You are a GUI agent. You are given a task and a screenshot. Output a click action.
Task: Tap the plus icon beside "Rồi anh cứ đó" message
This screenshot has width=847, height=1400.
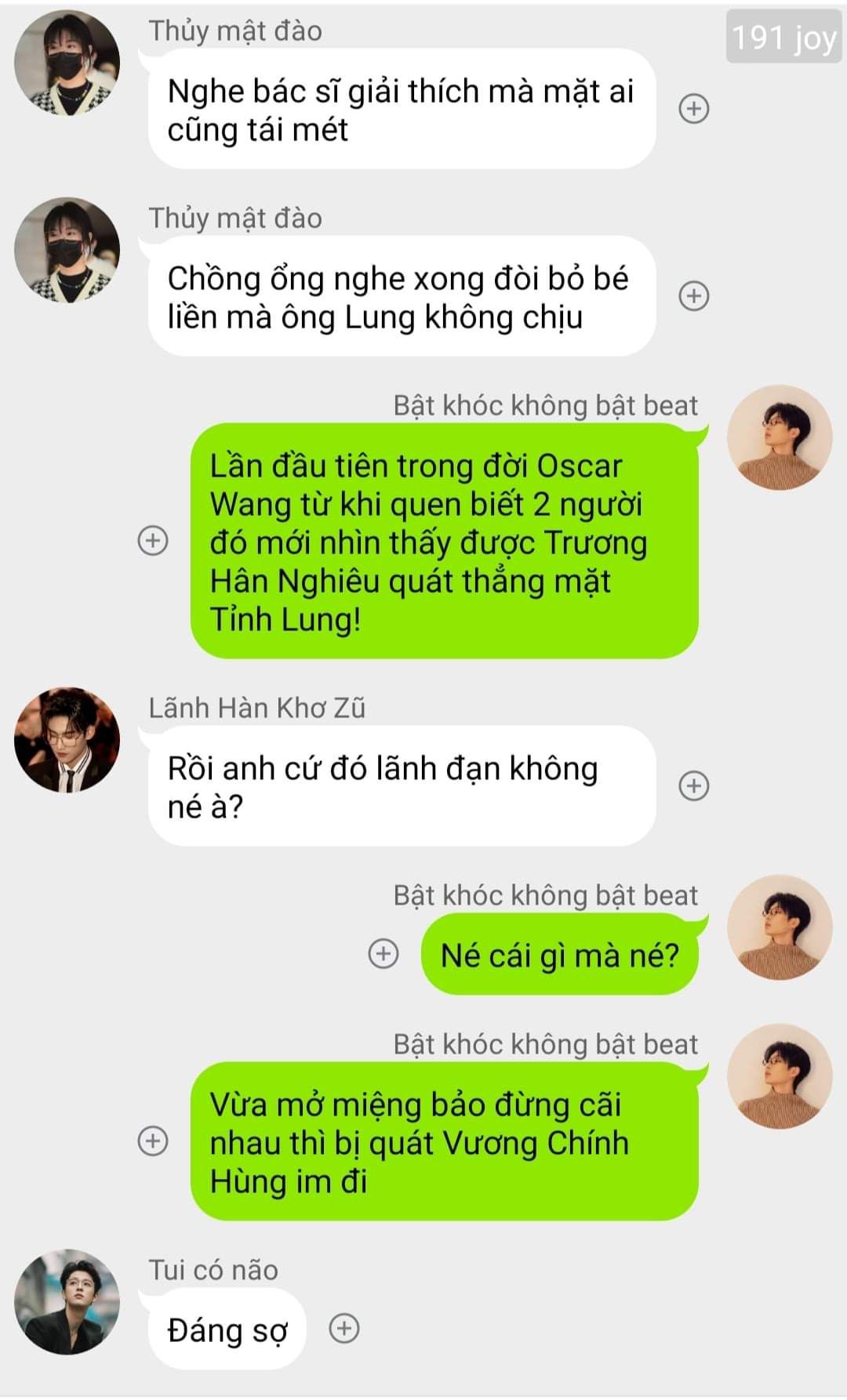(693, 785)
